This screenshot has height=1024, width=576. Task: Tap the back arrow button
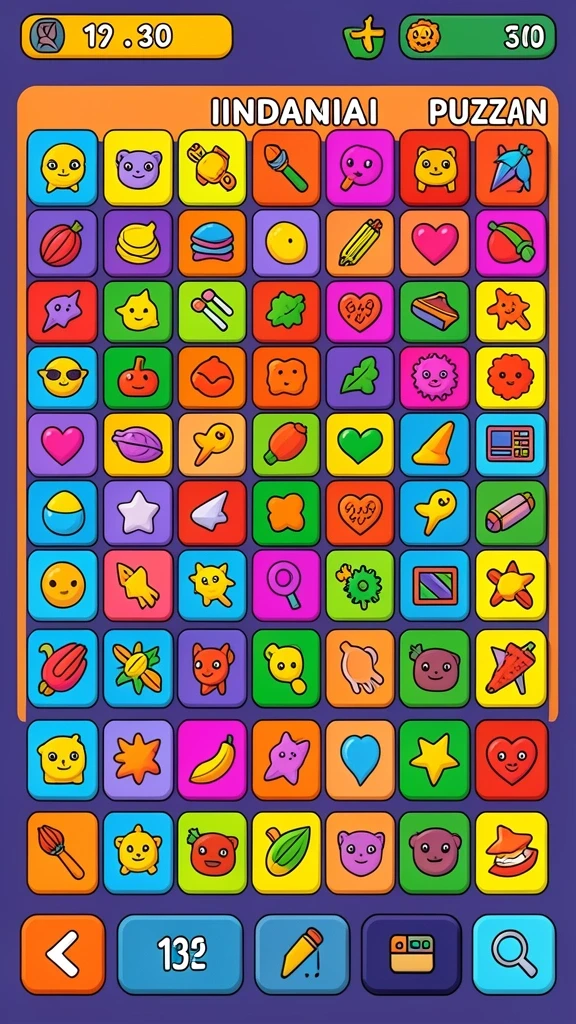tap(63, 954)
